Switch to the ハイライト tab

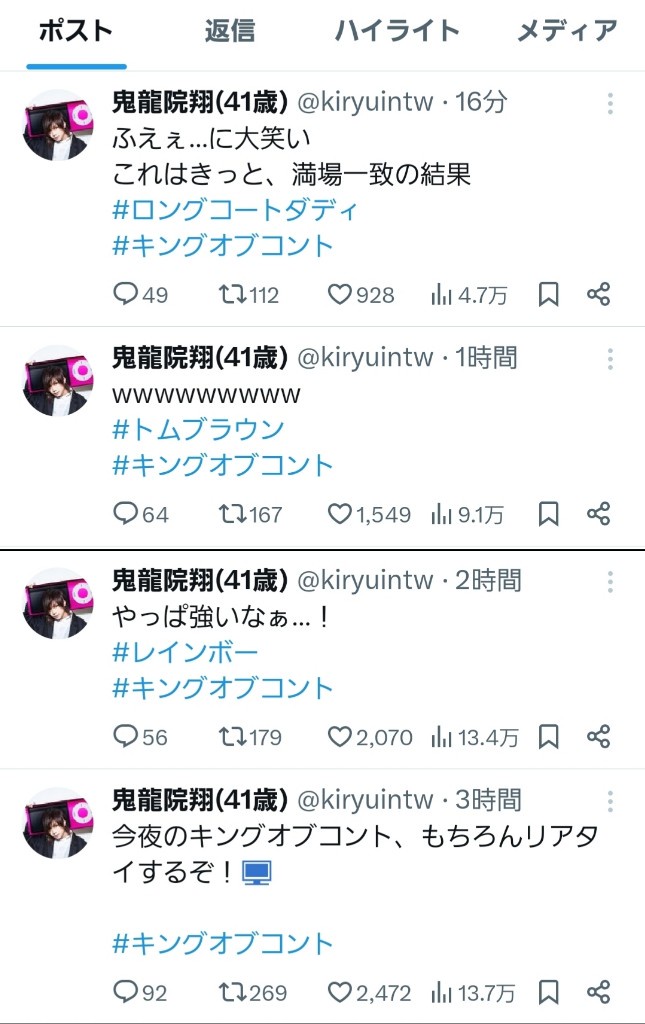tap(397, 31)
